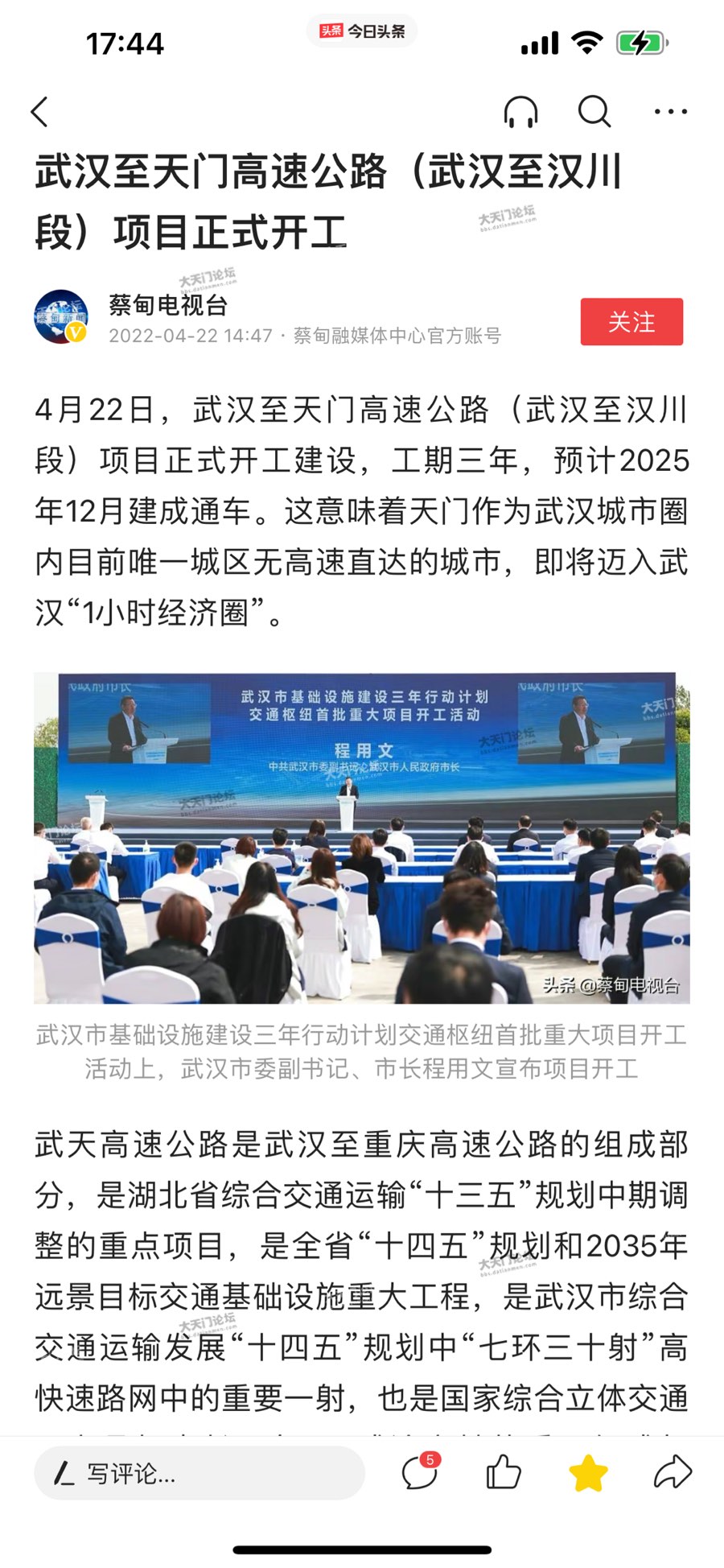Listen to the article via headphone icon
724x1568 pixels.
[520, 112]
